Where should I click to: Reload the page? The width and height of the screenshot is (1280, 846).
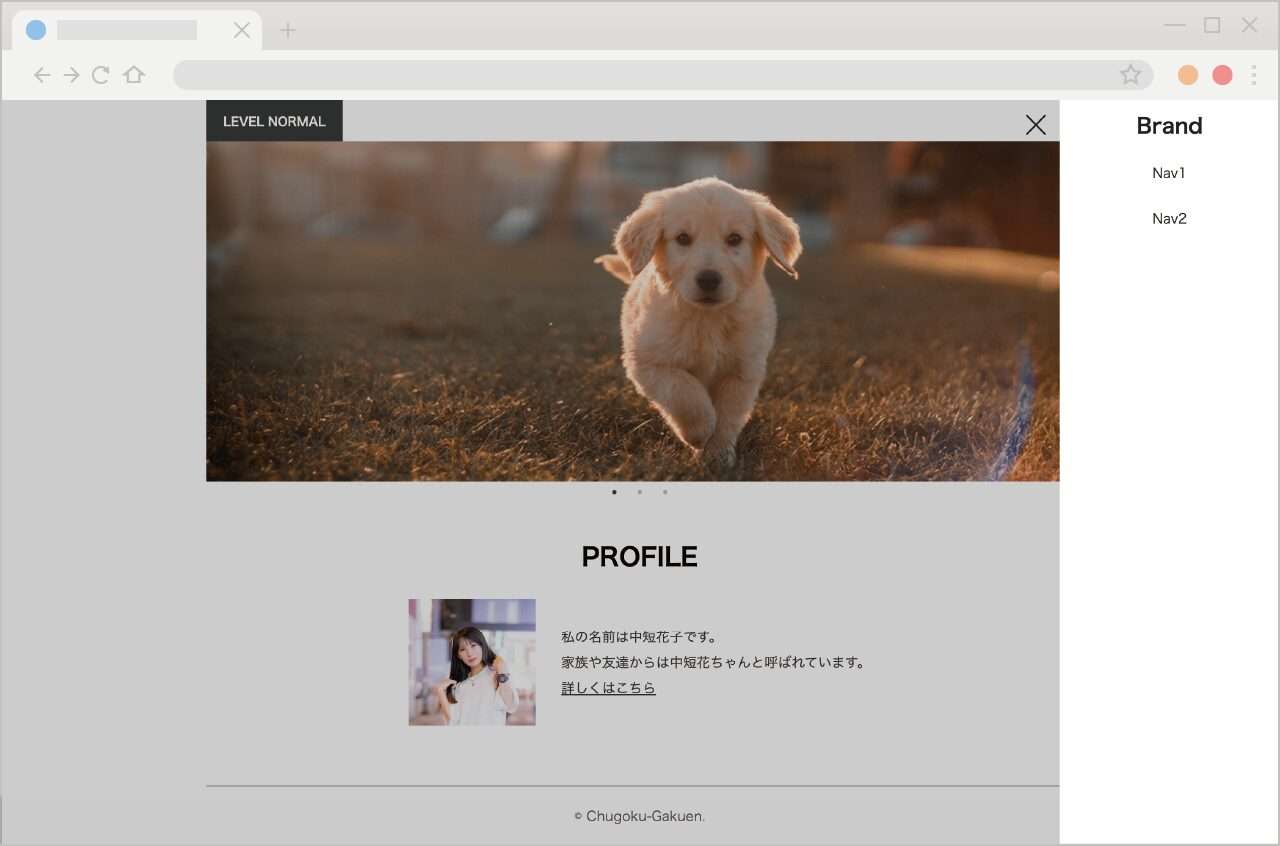click(100, 75)
